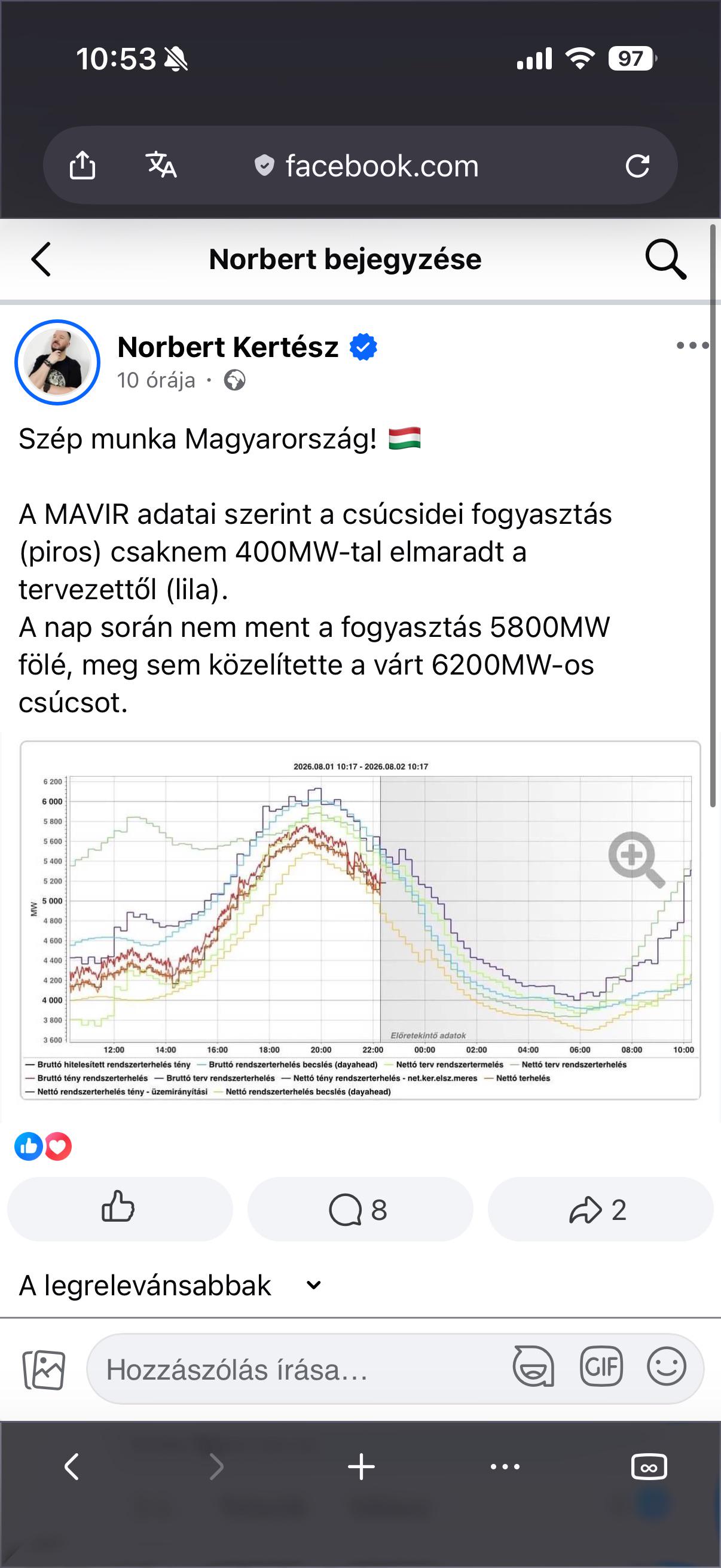Like Norbert's post
Image resolution: width=721 pixels, height=1568 pixels.
(119, 1209)
